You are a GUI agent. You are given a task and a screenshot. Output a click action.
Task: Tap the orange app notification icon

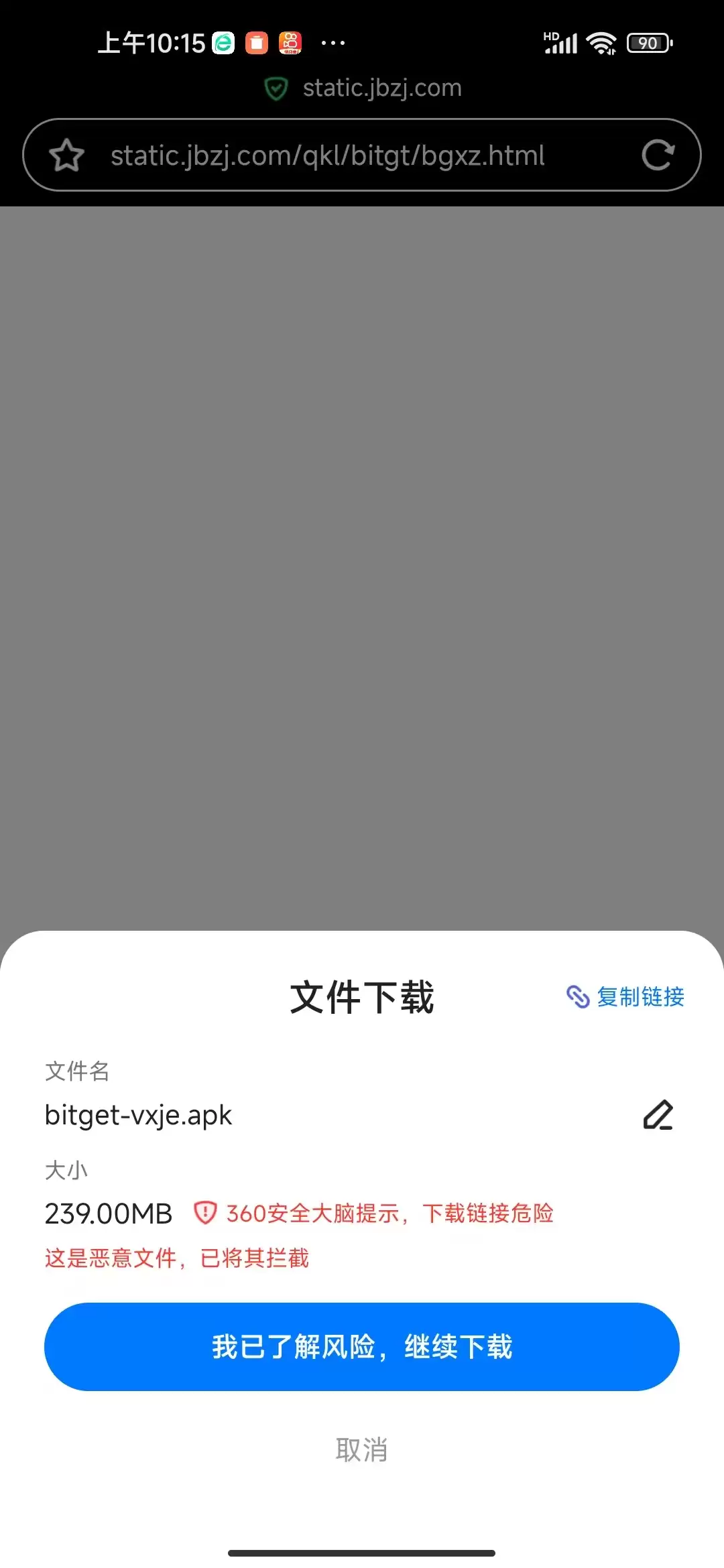pos(257,42)
